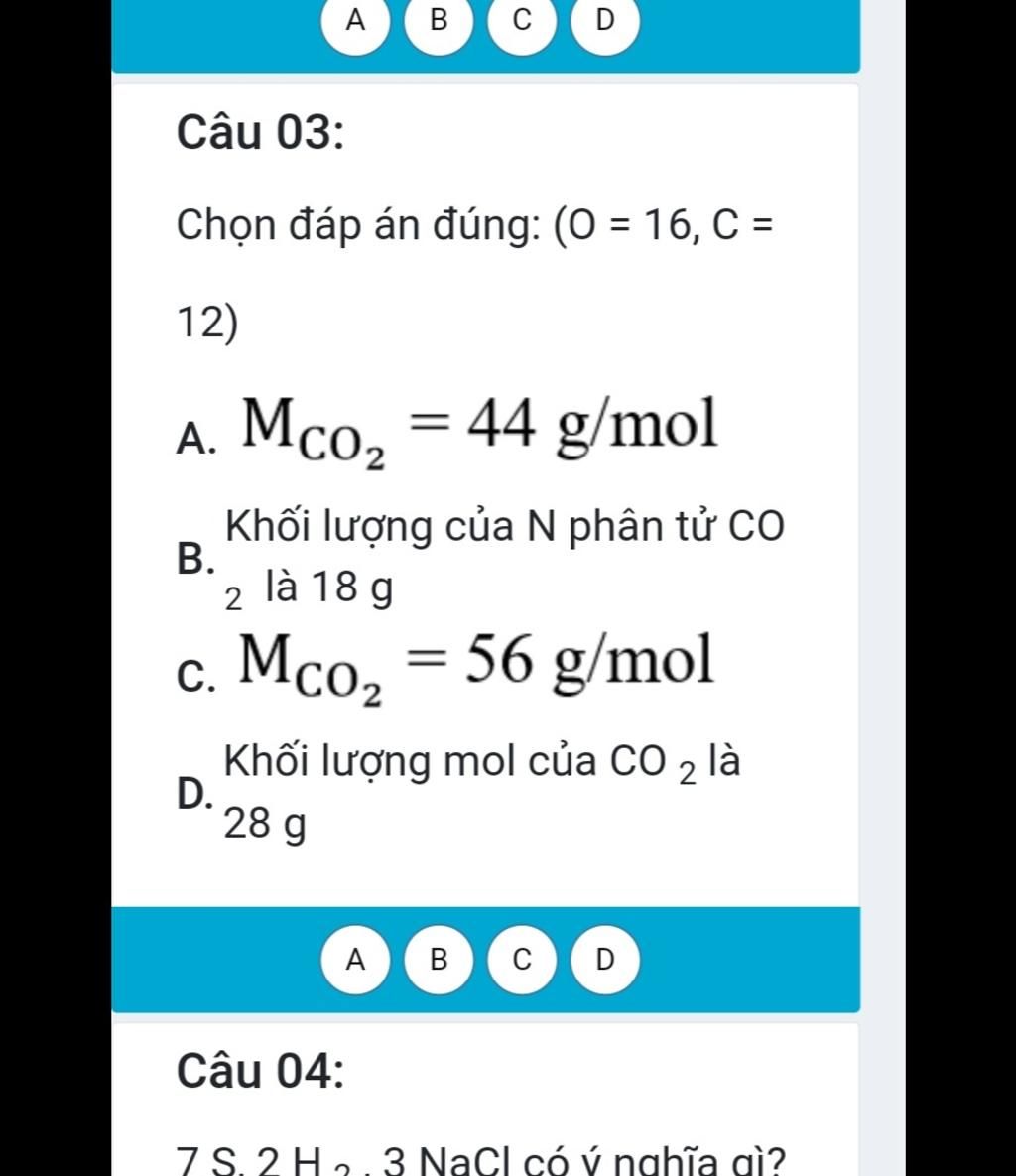The height and width of the screenshot is (1176, 1016).
Task: Choose answer B for Câu 03
Action: [x=440, y=959]
